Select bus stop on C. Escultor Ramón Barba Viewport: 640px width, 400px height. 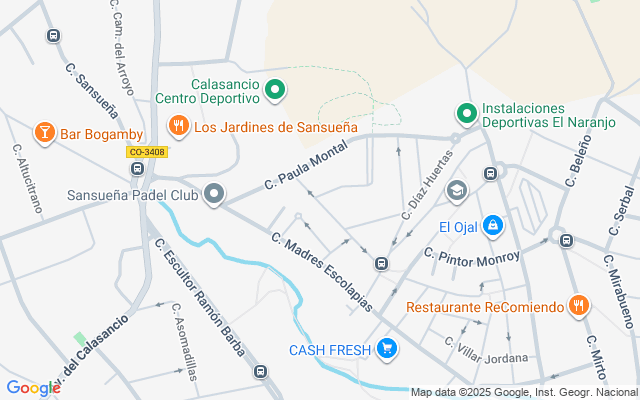[x=262, y=372]
